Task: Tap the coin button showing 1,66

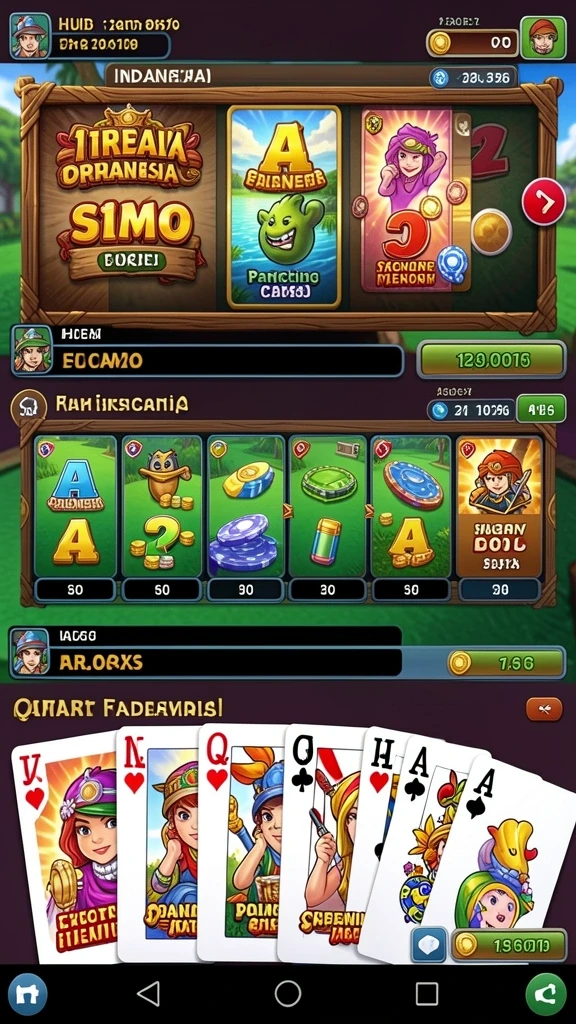Action: 506,663
